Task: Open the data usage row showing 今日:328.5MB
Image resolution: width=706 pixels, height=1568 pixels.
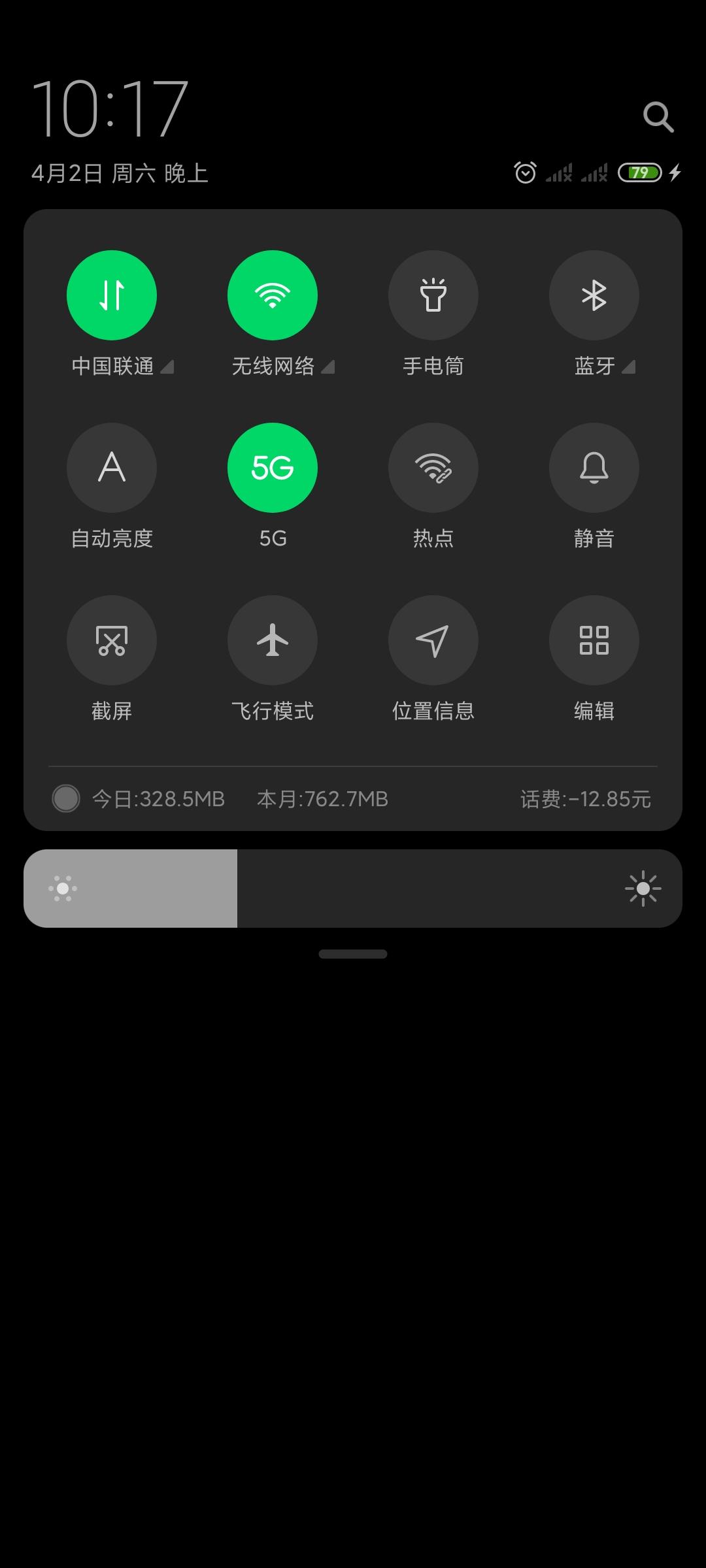Action: tap(353, 798)
